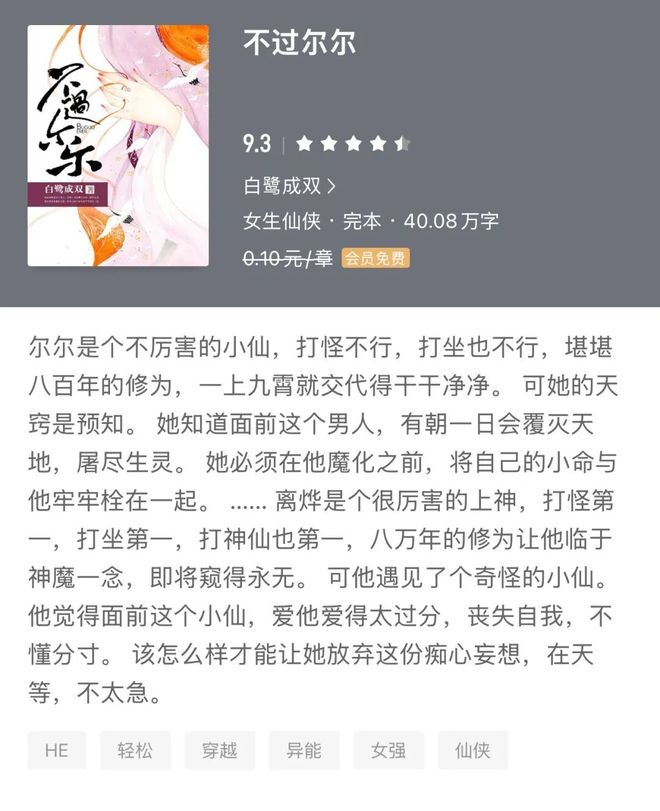Open the 穿越 tag
Viewport: 660px width, 811px height.
[x=219, y=750]
